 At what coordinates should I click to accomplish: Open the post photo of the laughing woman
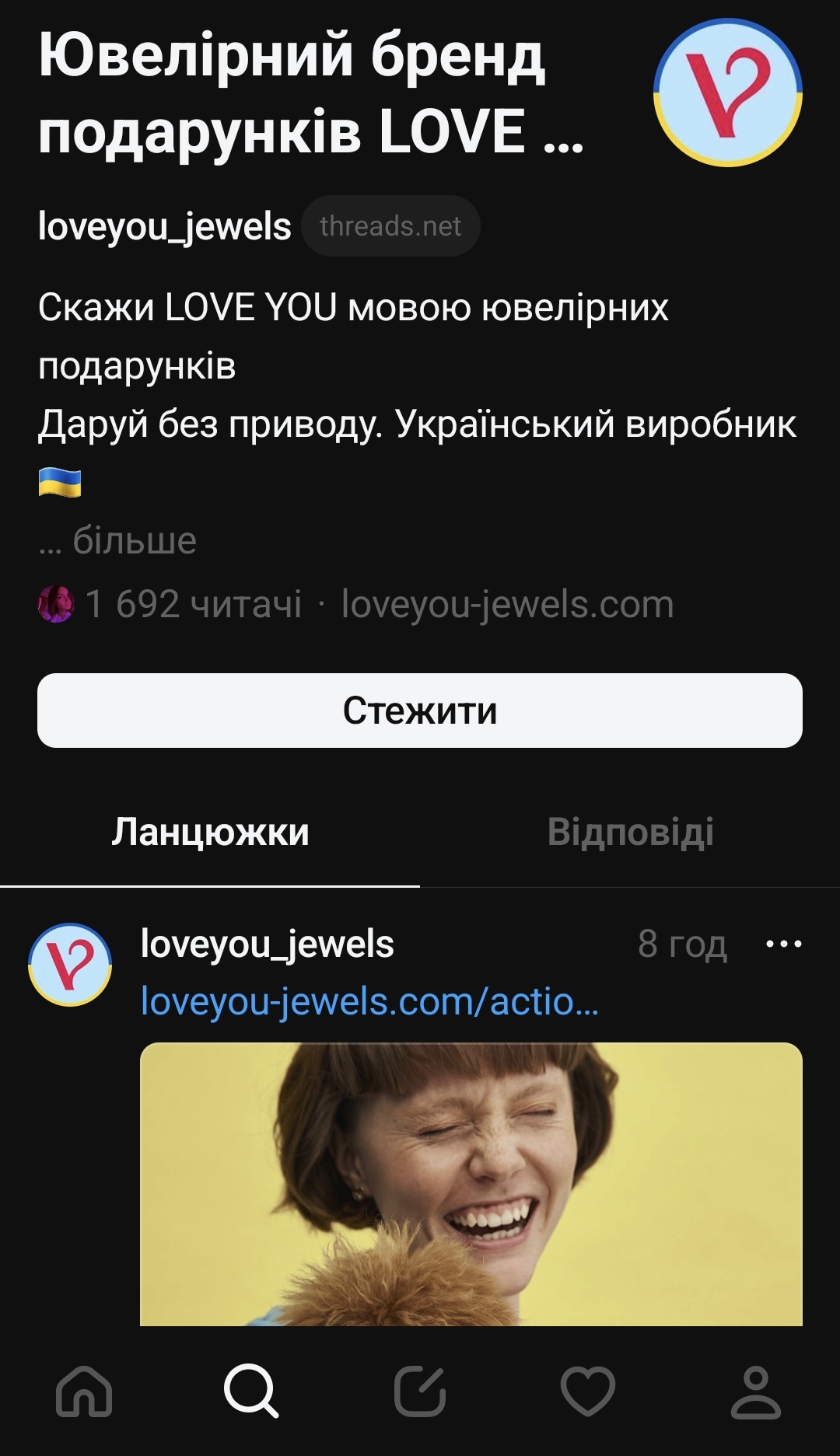click(471, 1183)
